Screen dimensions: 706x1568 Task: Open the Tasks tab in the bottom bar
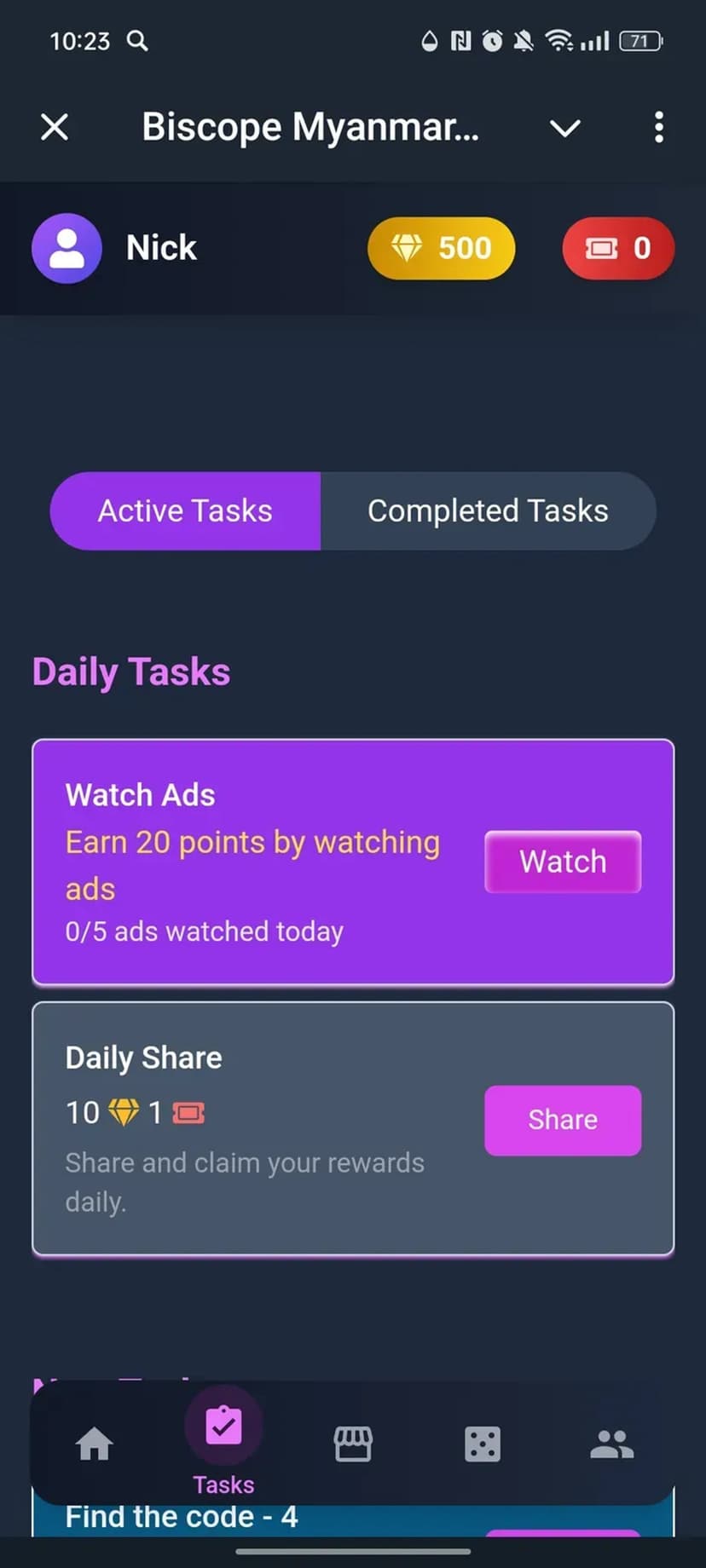(223, 1442)
